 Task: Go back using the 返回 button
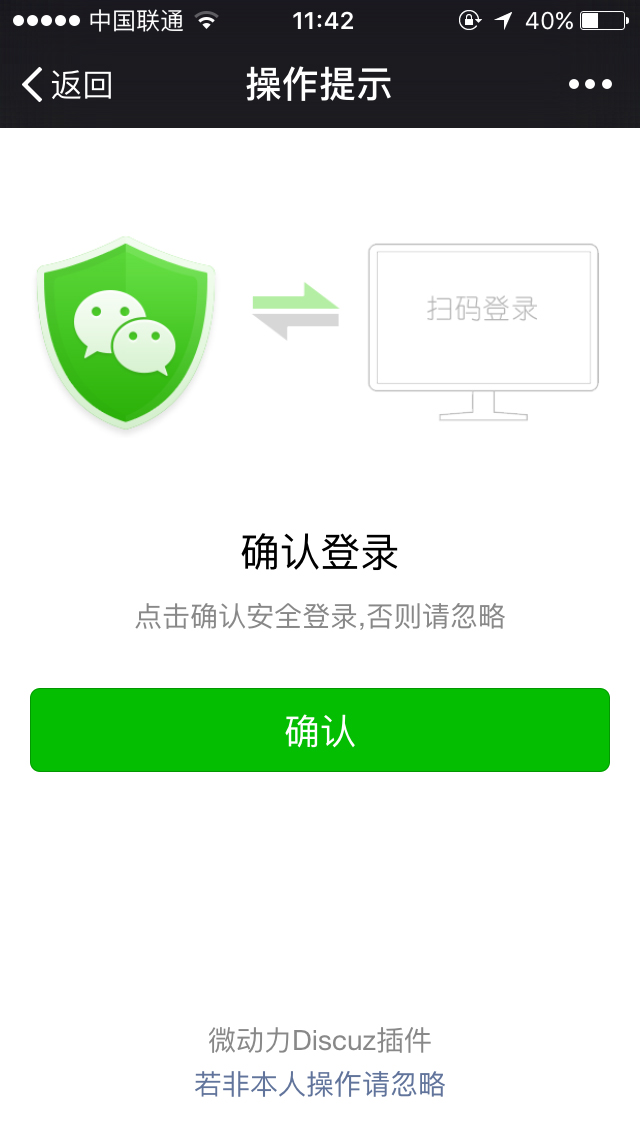(66, 85)
